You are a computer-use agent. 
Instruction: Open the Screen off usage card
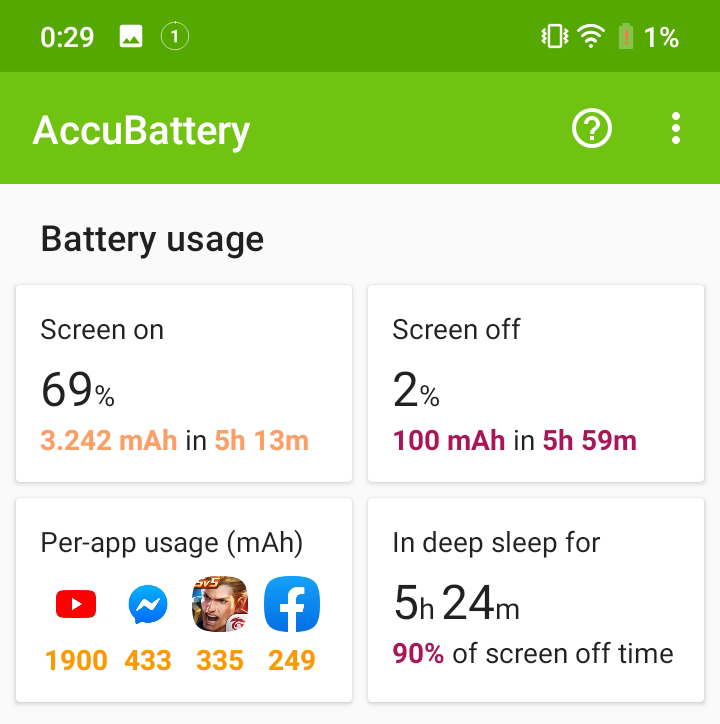pyautogui.click(x=536, y=383)
